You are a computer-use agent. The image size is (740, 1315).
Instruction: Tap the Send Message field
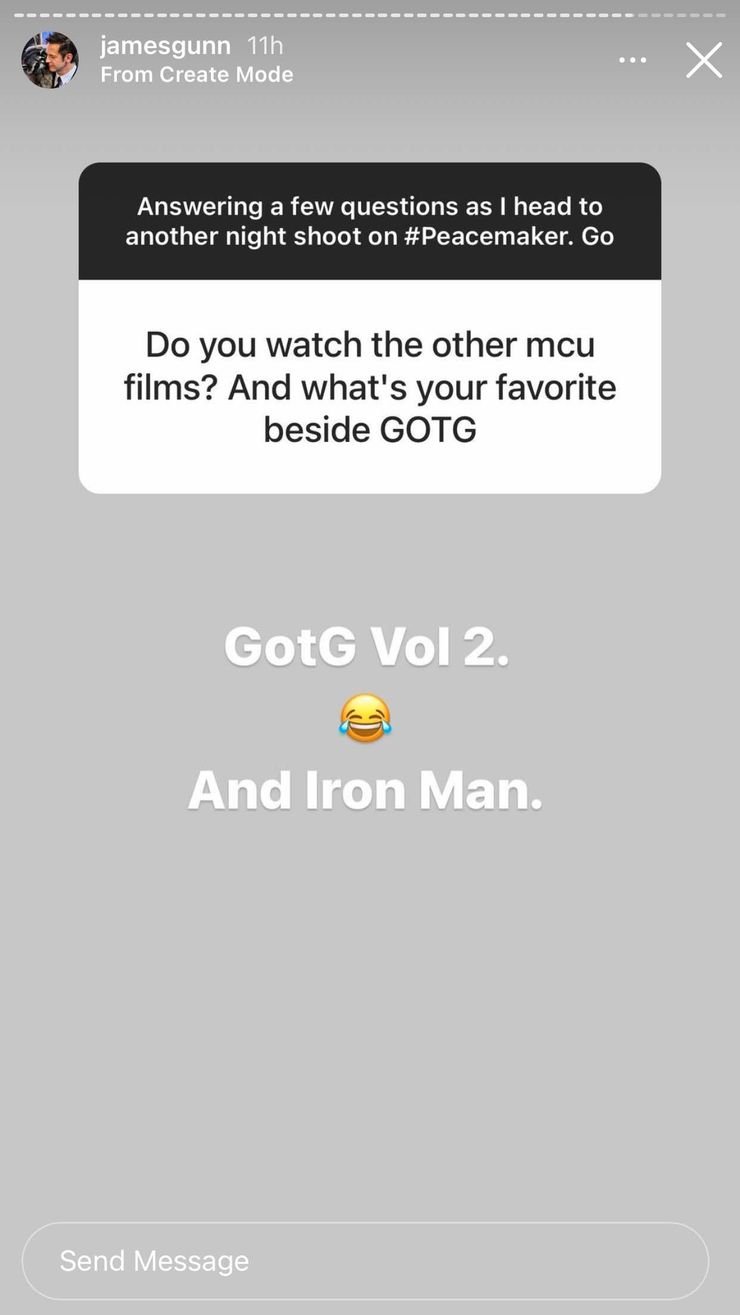365,1260
